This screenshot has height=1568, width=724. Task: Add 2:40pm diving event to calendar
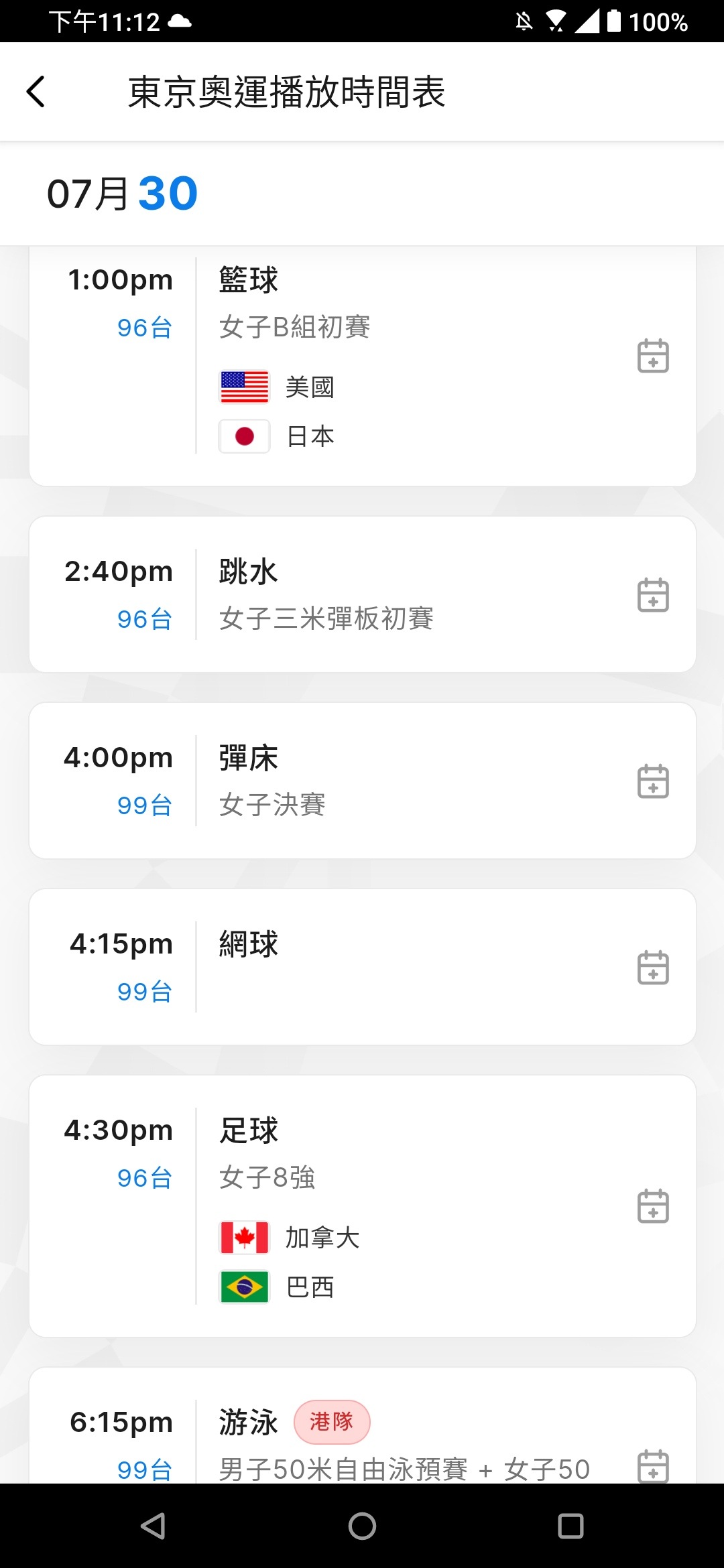coord(653,594)
